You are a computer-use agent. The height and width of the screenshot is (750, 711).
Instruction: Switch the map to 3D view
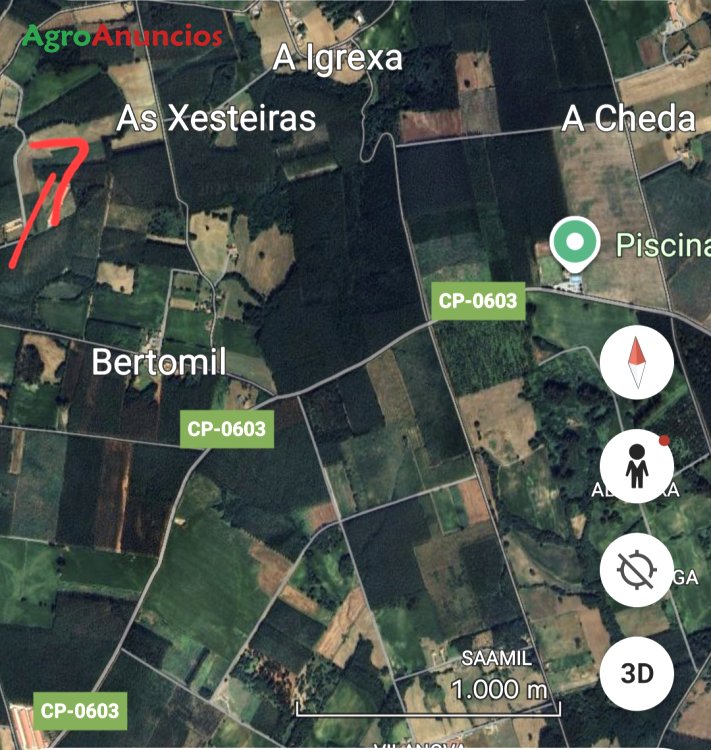click(637, 673)
